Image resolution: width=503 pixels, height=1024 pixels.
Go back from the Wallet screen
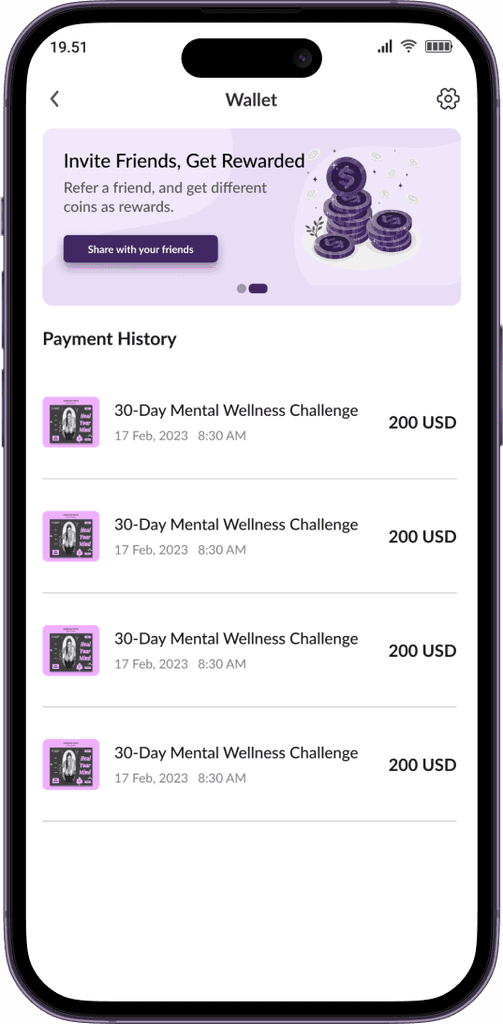[55, 99]
